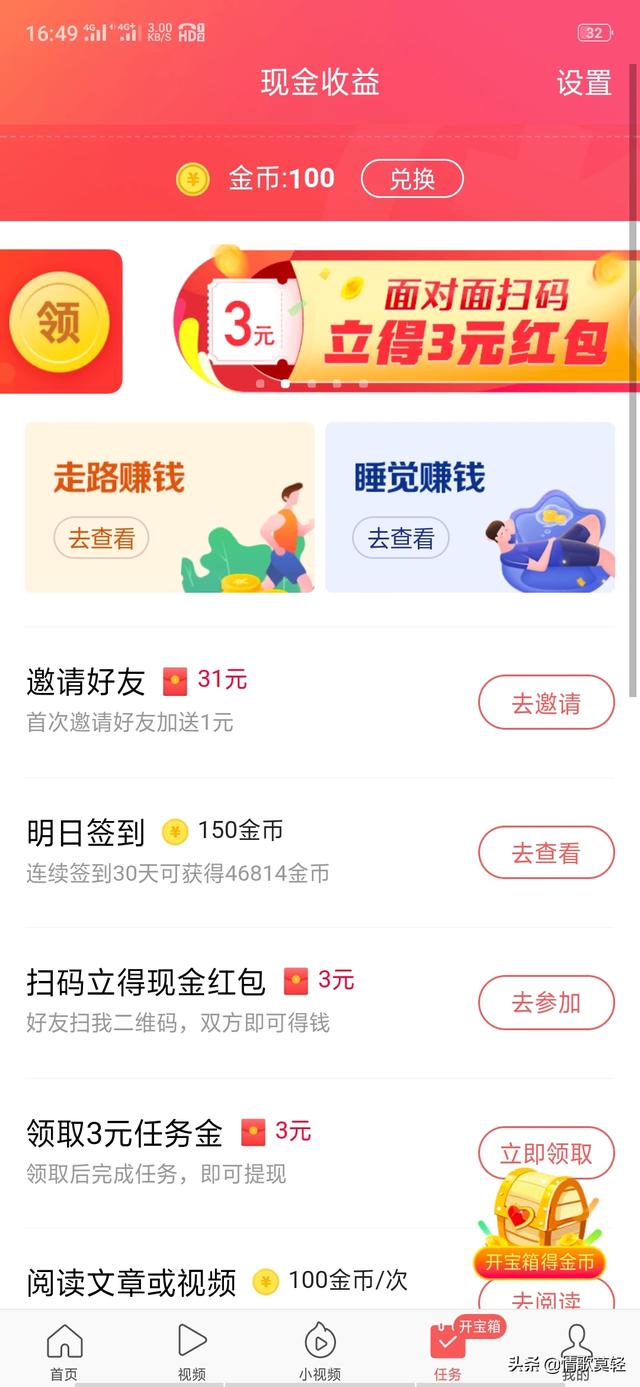Open the 开宝箱得金币 treasure chest
The image size is (640, 1387).
point(540,1225)
